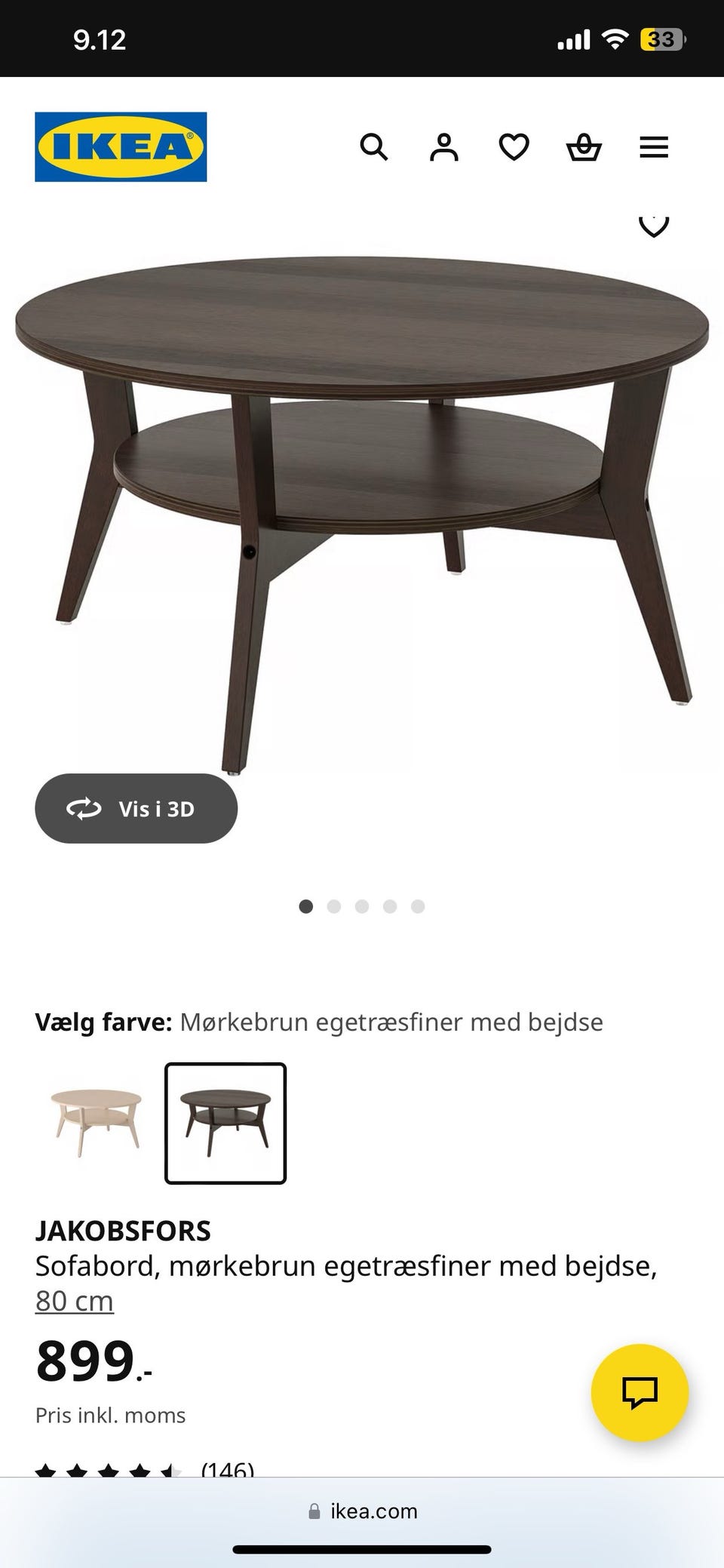Open the favorites list heart icon

pyautogui.click(x=513, y=147)
